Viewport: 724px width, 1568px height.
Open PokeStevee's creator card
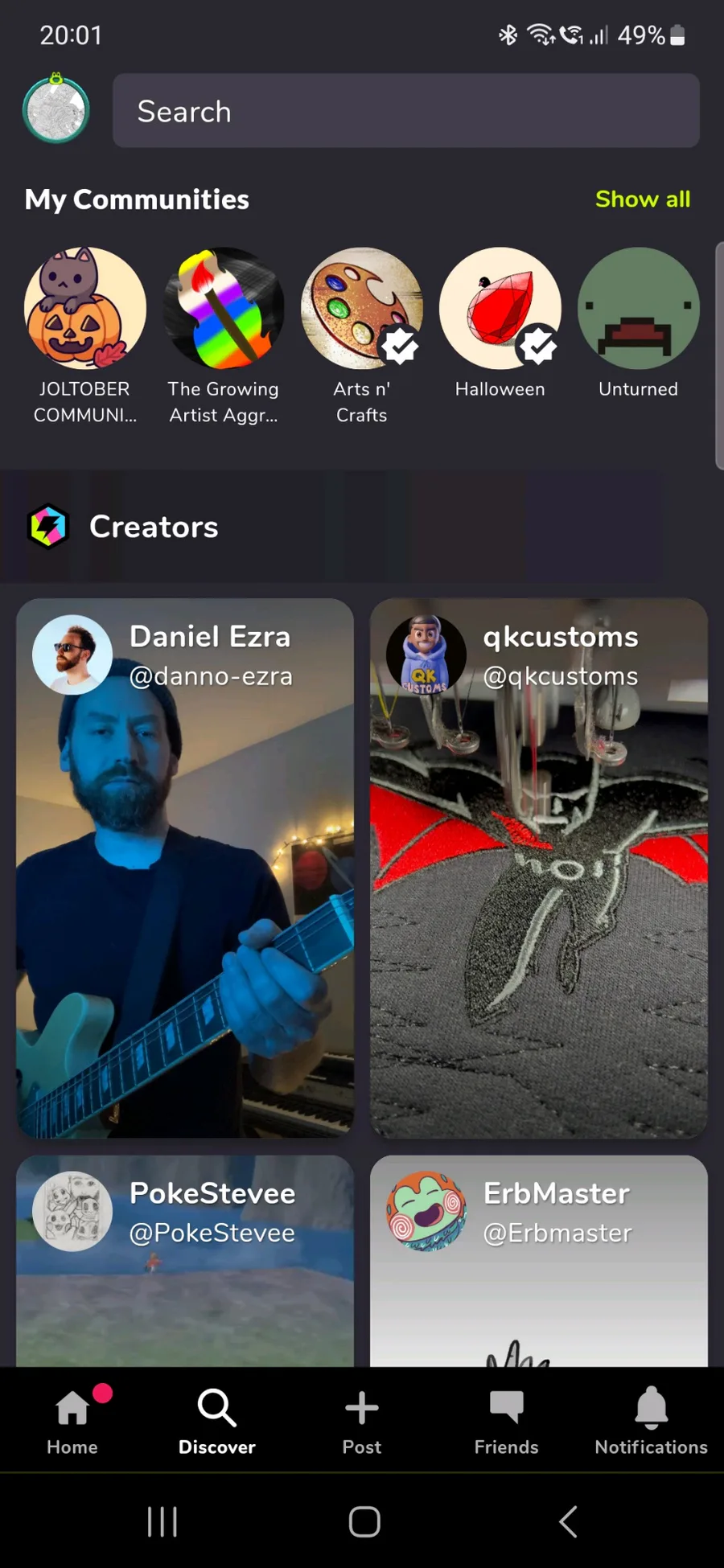(185, 1261)
